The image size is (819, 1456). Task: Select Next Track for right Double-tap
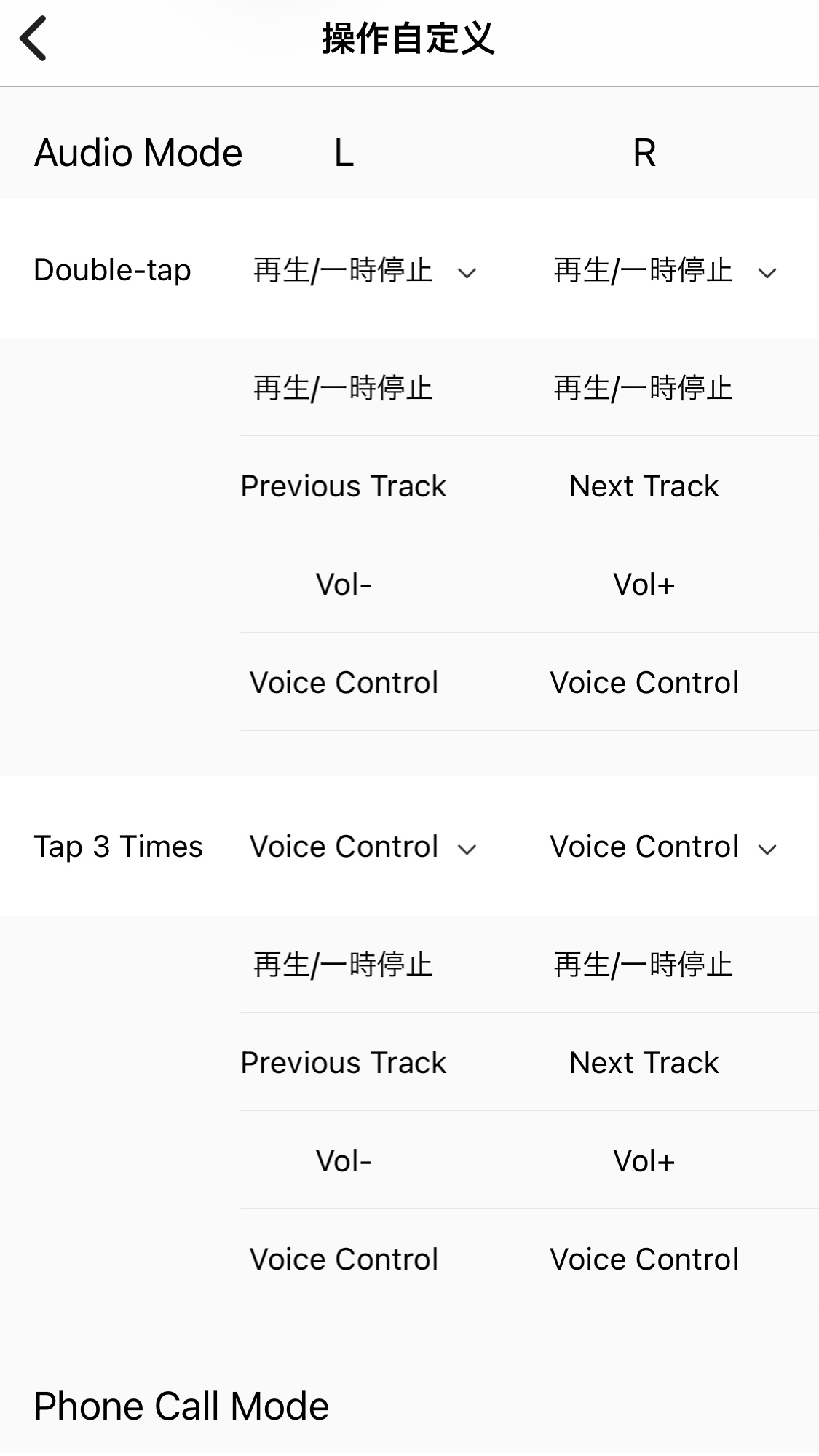tap(644, 486)
